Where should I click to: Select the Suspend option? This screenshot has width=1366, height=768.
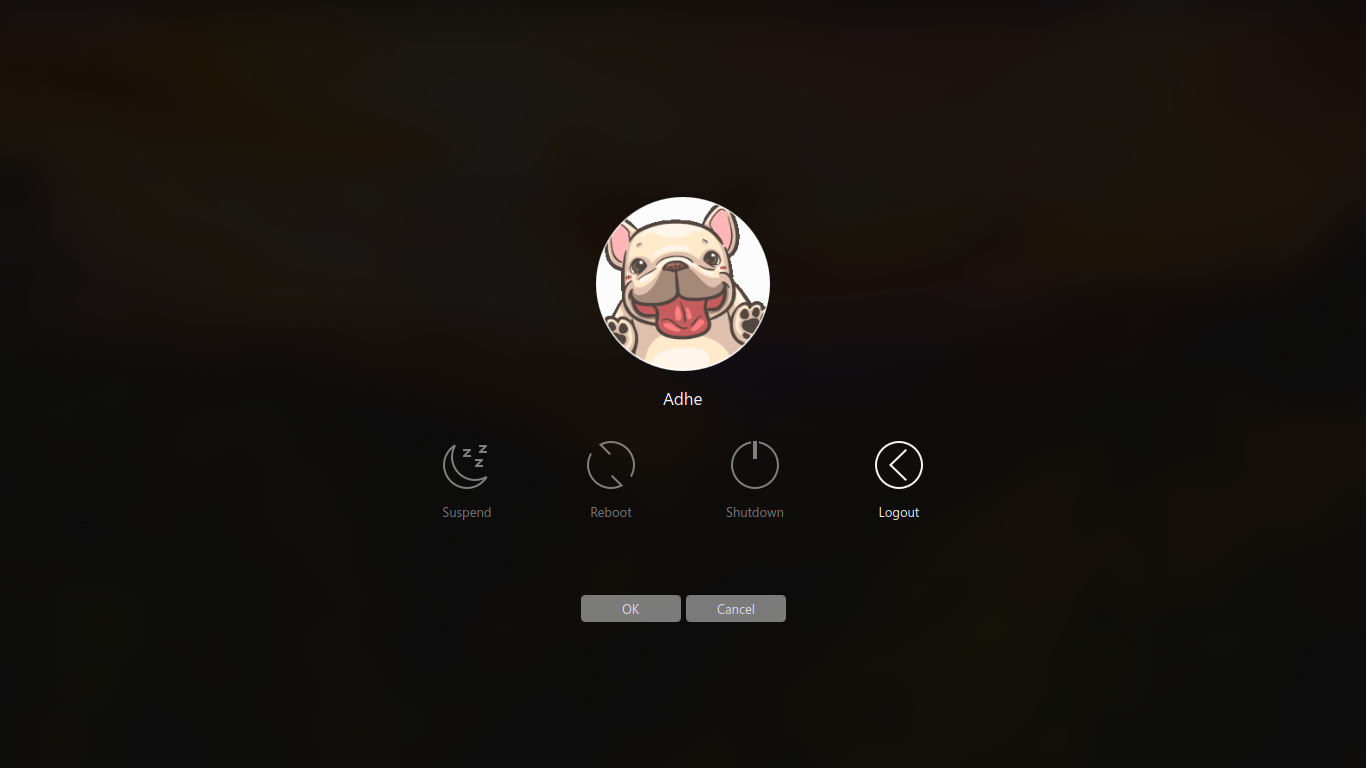[466, 466]
